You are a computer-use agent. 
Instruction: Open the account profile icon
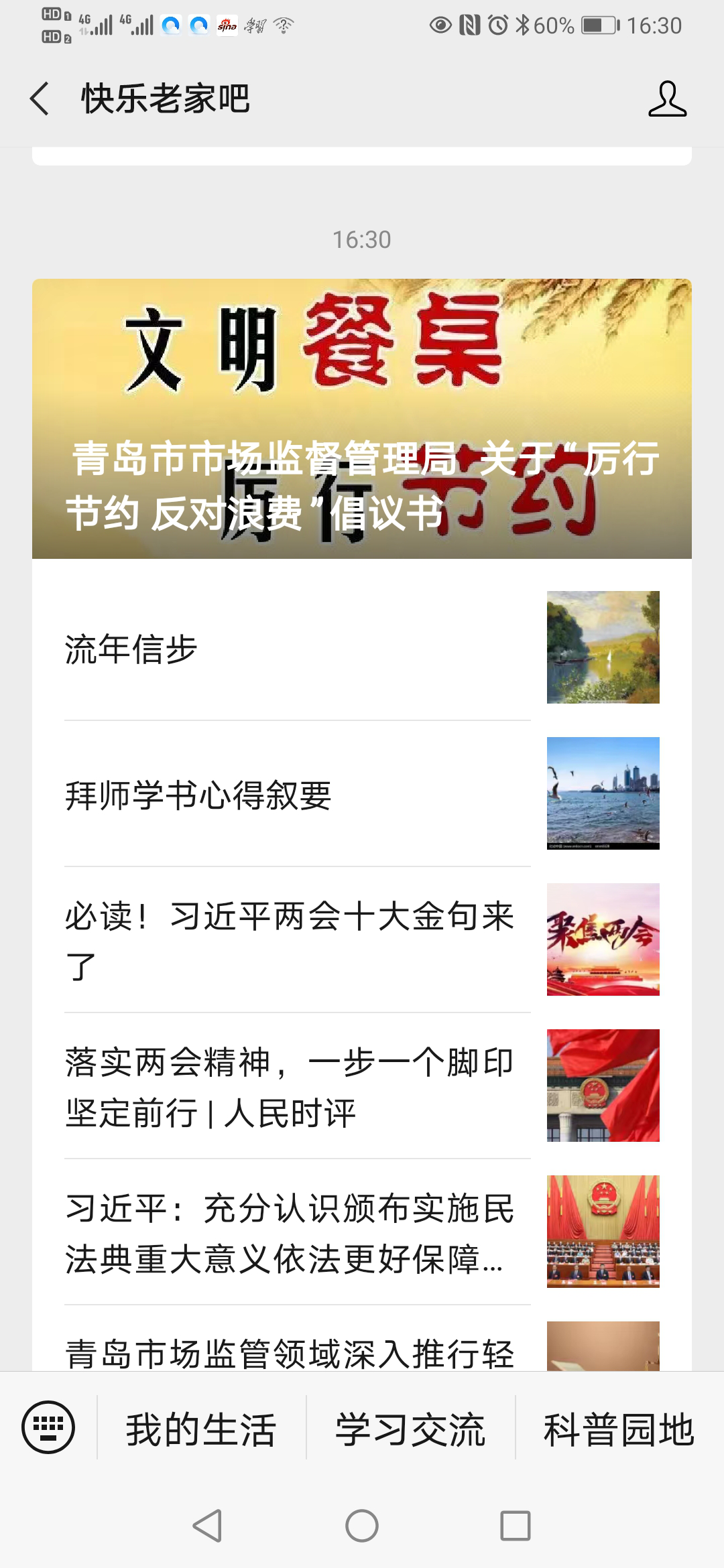pyautogui.click(x=667, y=99)
